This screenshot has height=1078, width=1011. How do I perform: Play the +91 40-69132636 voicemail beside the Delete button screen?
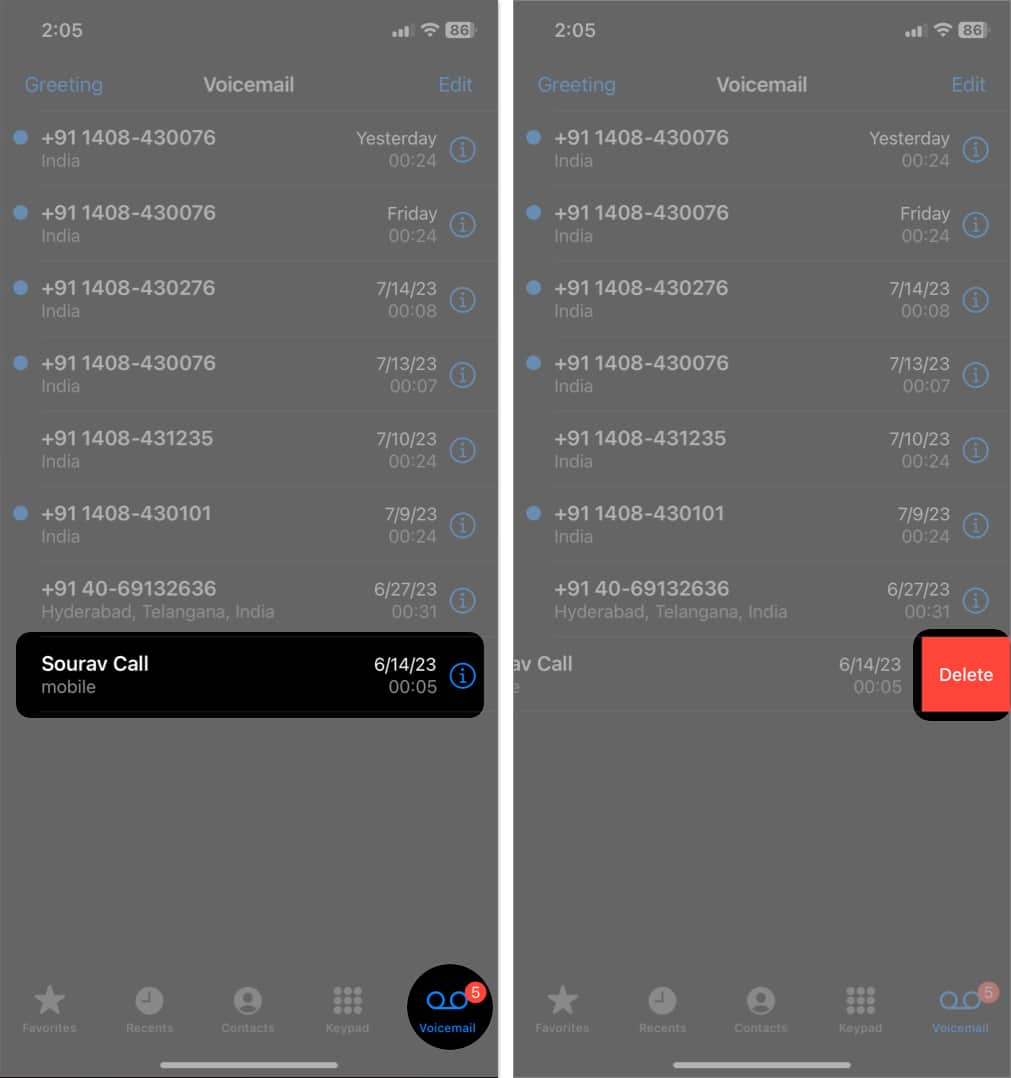click(700, 599)
